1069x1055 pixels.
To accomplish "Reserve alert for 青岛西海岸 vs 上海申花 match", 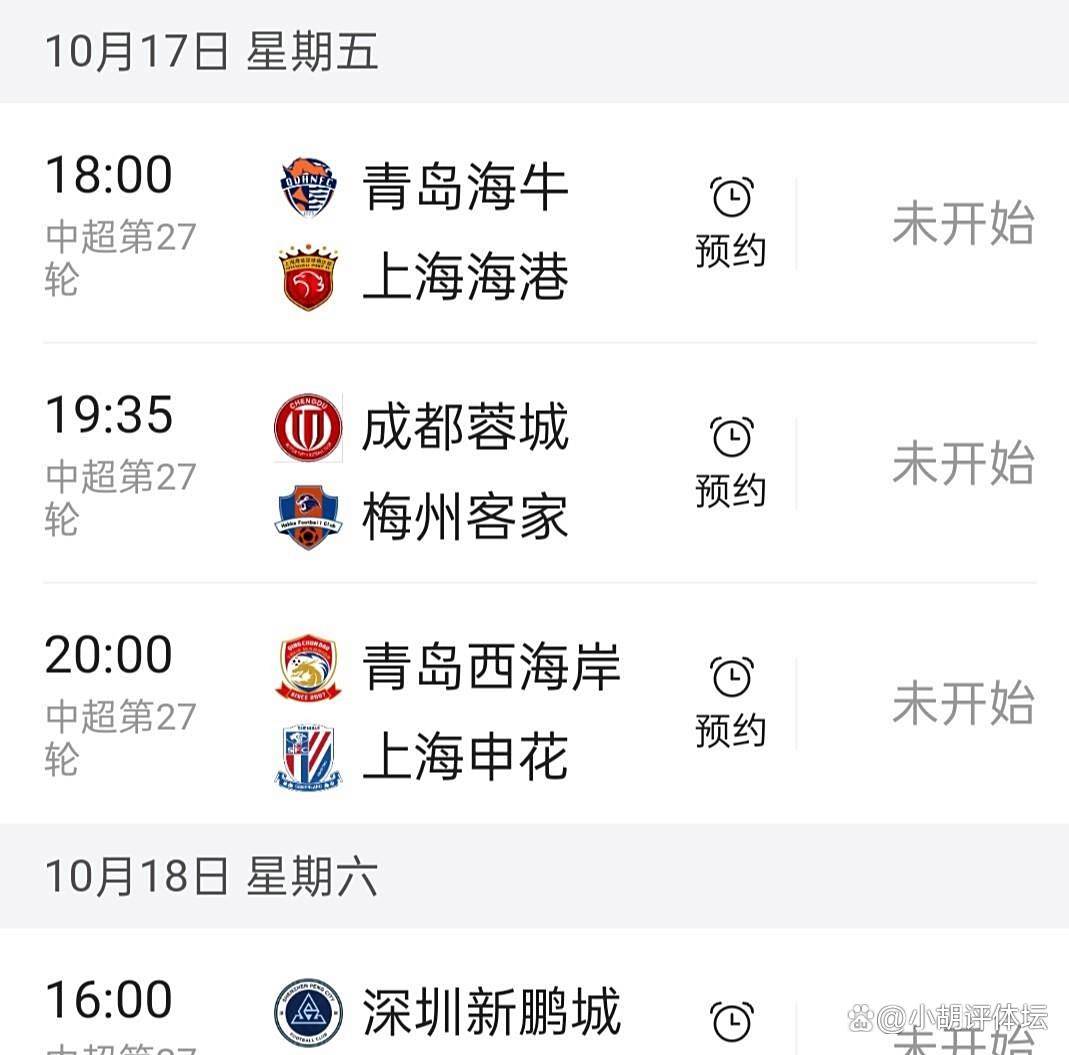I will pyautogui.click(x=731, y=703).
